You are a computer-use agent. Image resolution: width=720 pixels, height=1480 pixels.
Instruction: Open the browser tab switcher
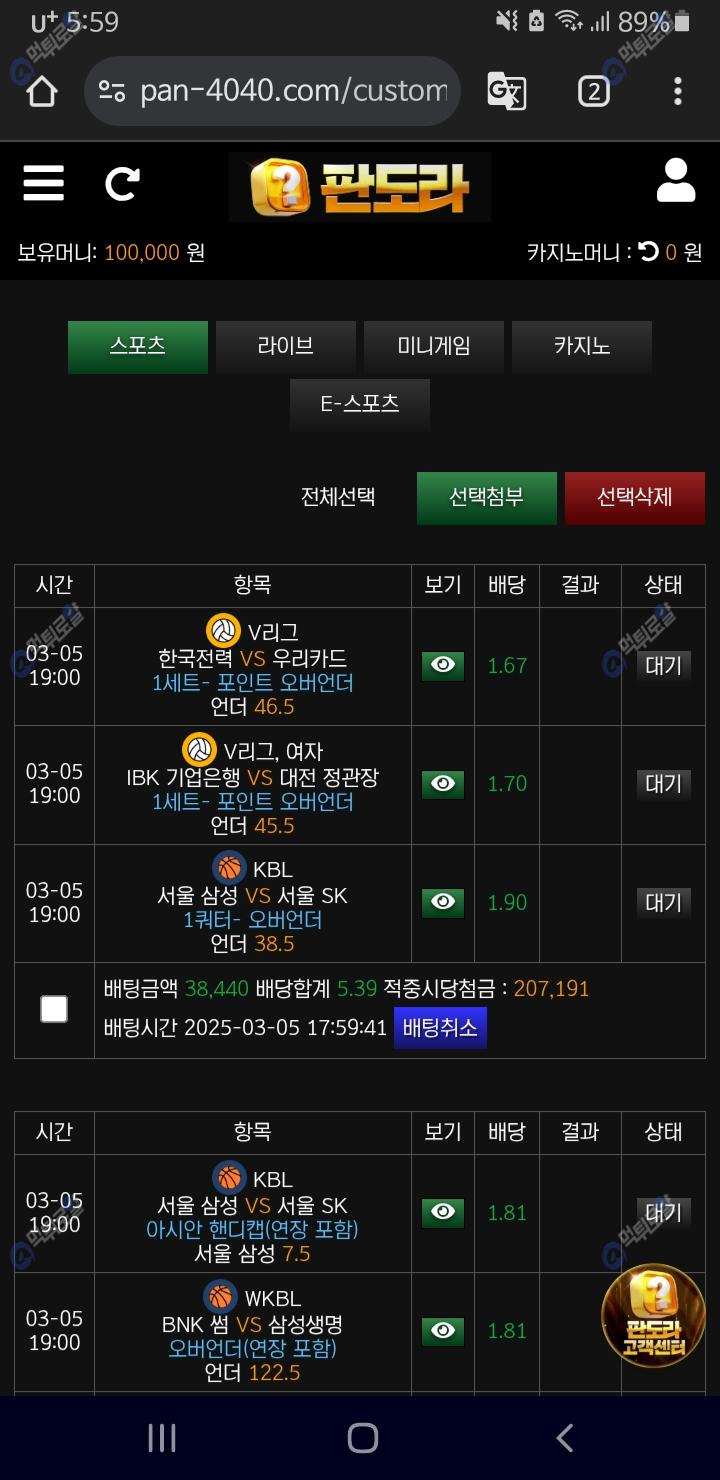click(593, 92)
